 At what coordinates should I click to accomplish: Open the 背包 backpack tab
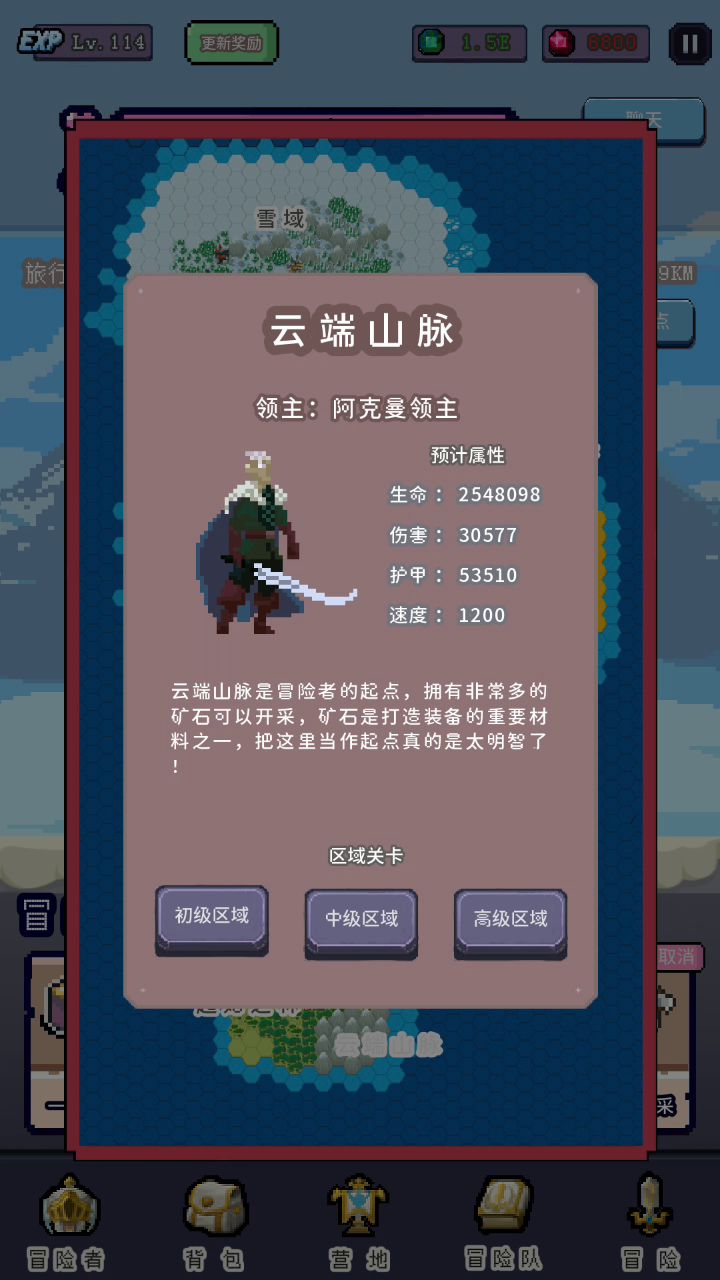[214, 1220]
